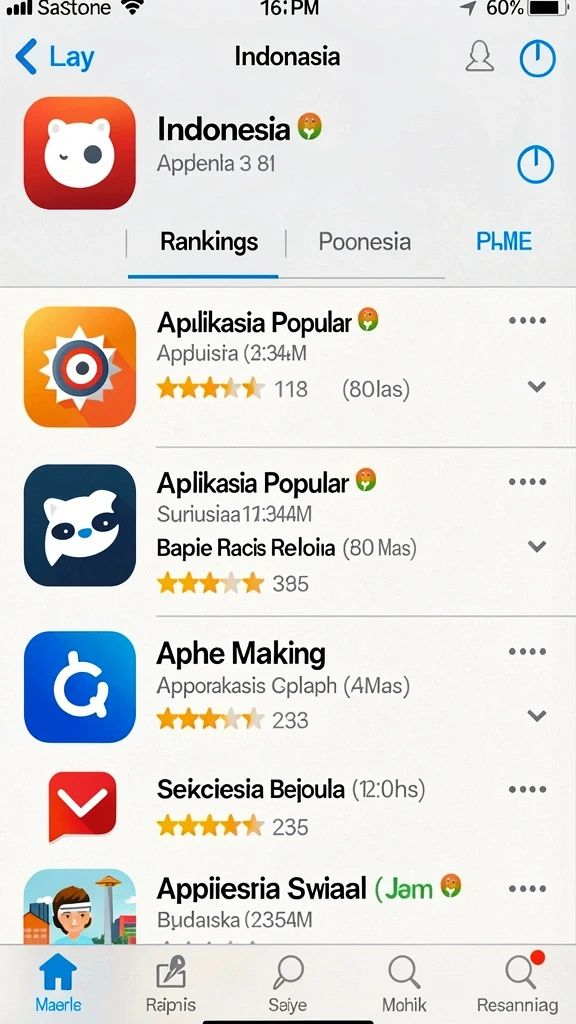
Task: Open the Resanniag tab with red badge
Action: (518, 984)
